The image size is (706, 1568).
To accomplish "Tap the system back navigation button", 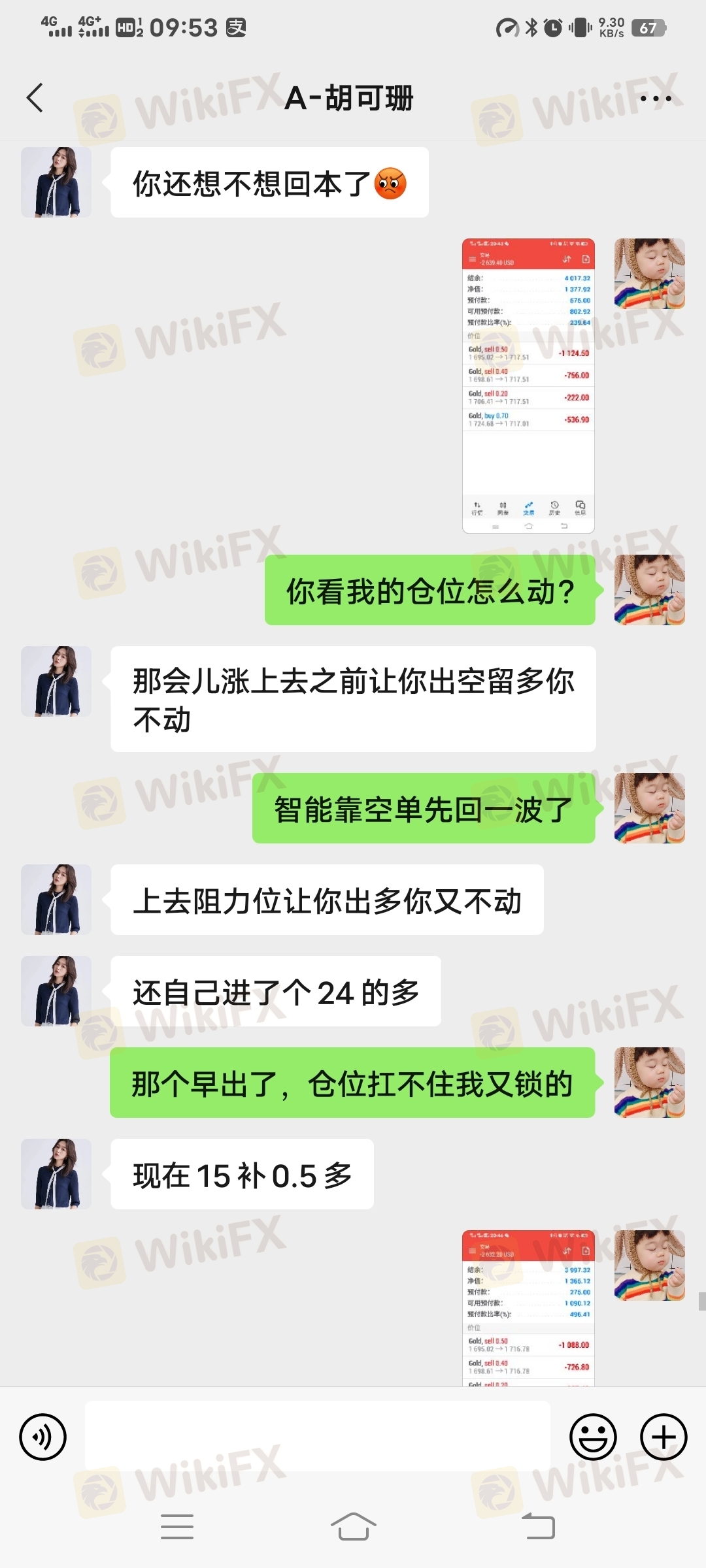I will pyautogui.click(x=539, y=1527).
